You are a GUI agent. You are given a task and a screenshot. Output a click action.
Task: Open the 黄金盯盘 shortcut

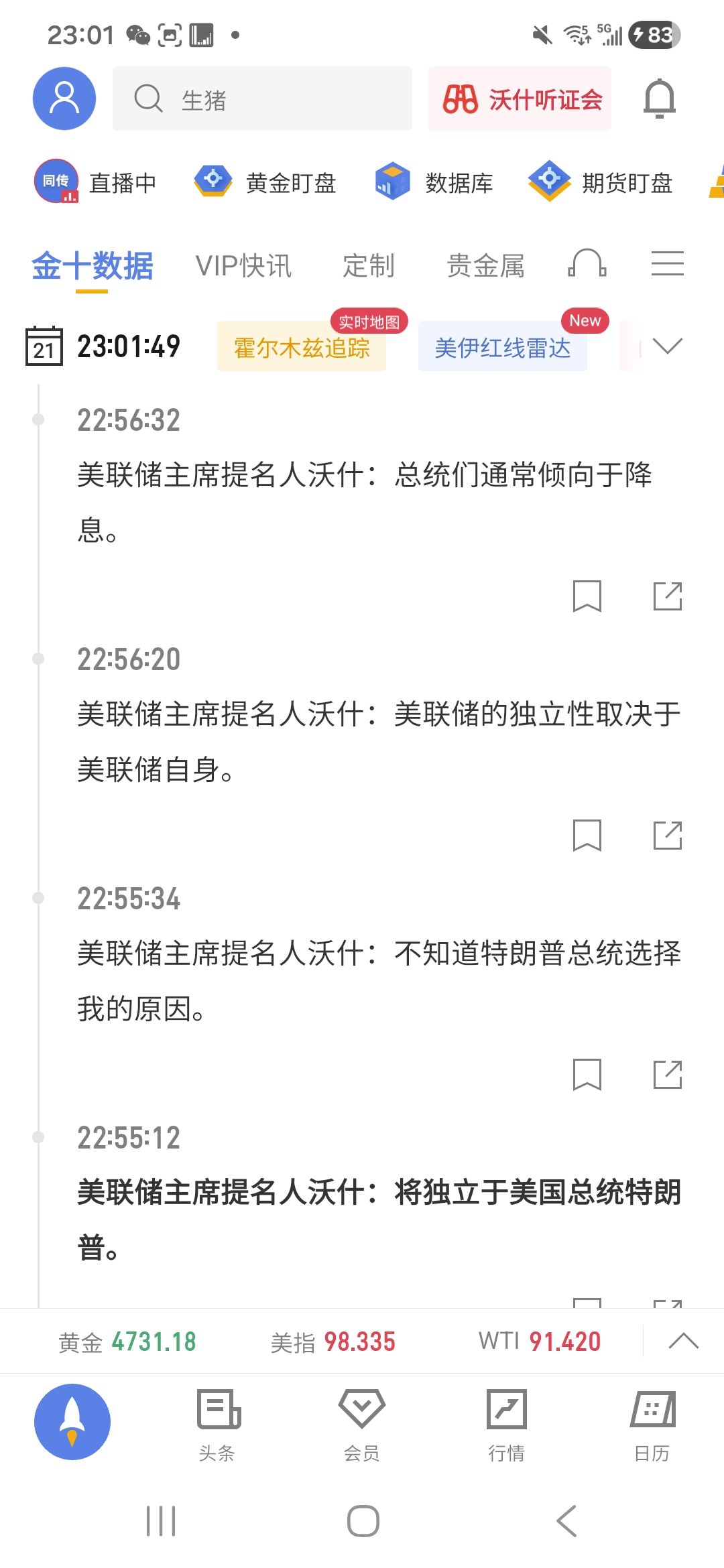tap(265, 182)
